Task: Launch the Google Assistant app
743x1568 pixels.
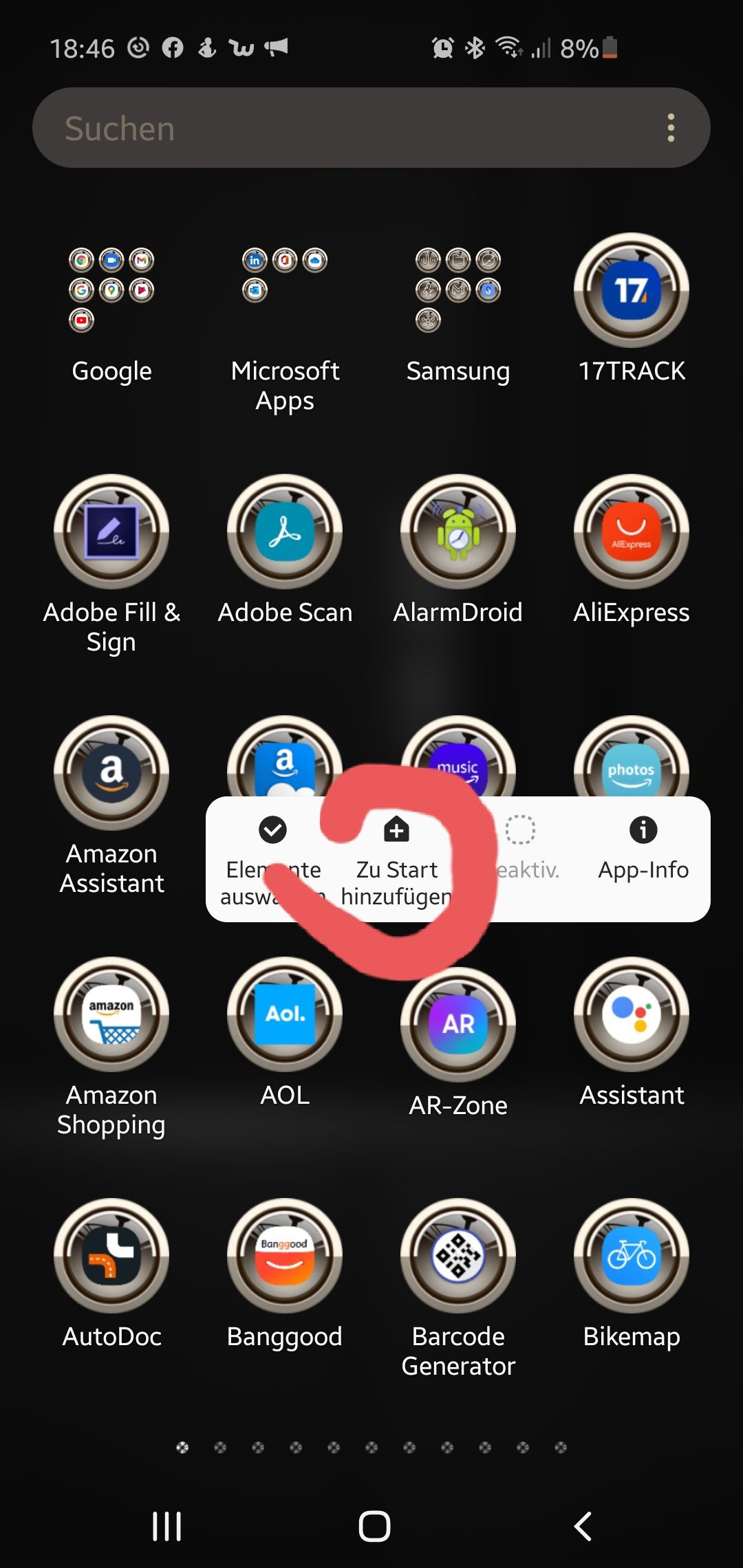Action: pyautogui.click(x=630, y=1018)
